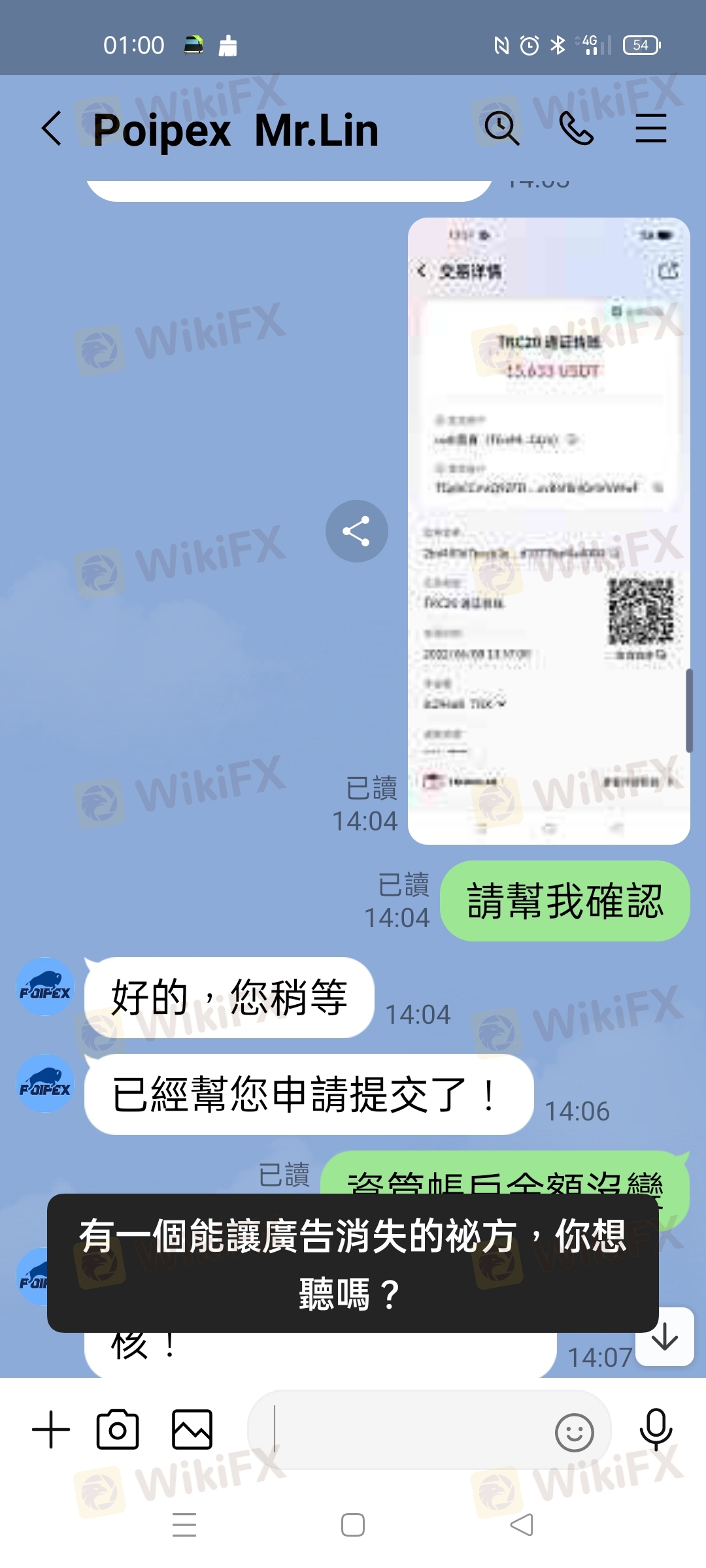Image resolution: width=706 pixels, height=1568 pixels.
Task: Open the chat menu
Action: [651, 128]
